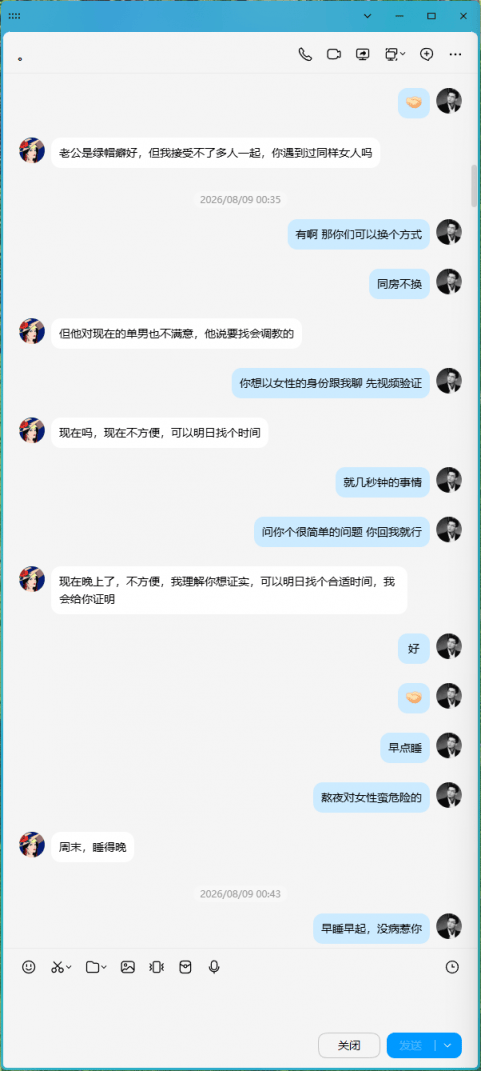Send a window shake
The height and width of the screenshot is (1071, 481).
(x=156, y=967)
